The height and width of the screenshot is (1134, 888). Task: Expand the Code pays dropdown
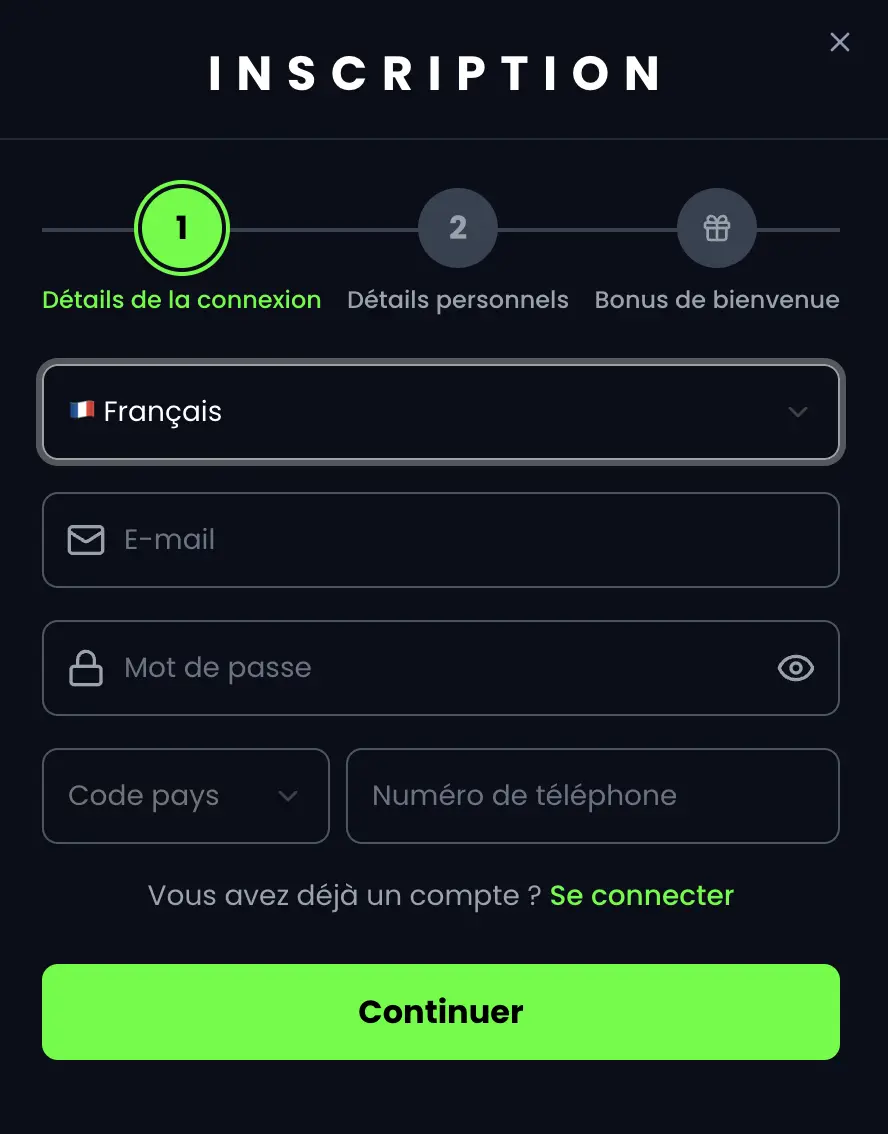(x=185, y=796)
